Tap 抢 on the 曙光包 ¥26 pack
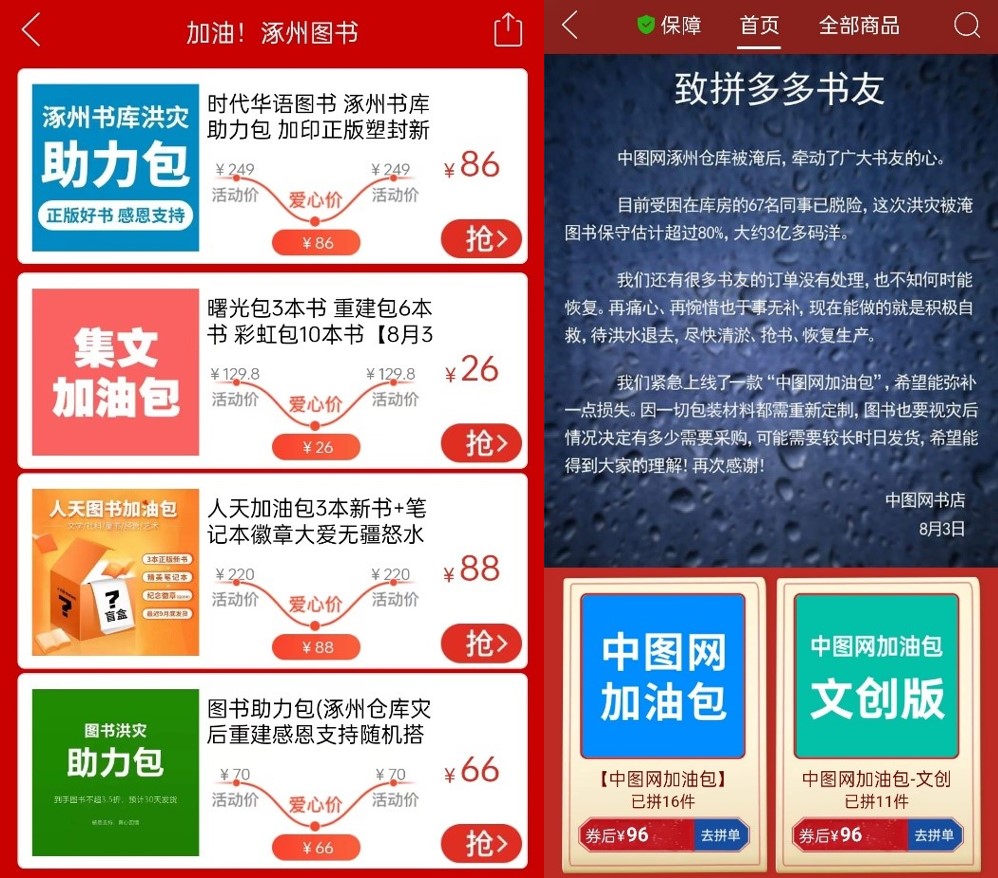The image size is (998, 878). tap(481, 443)
